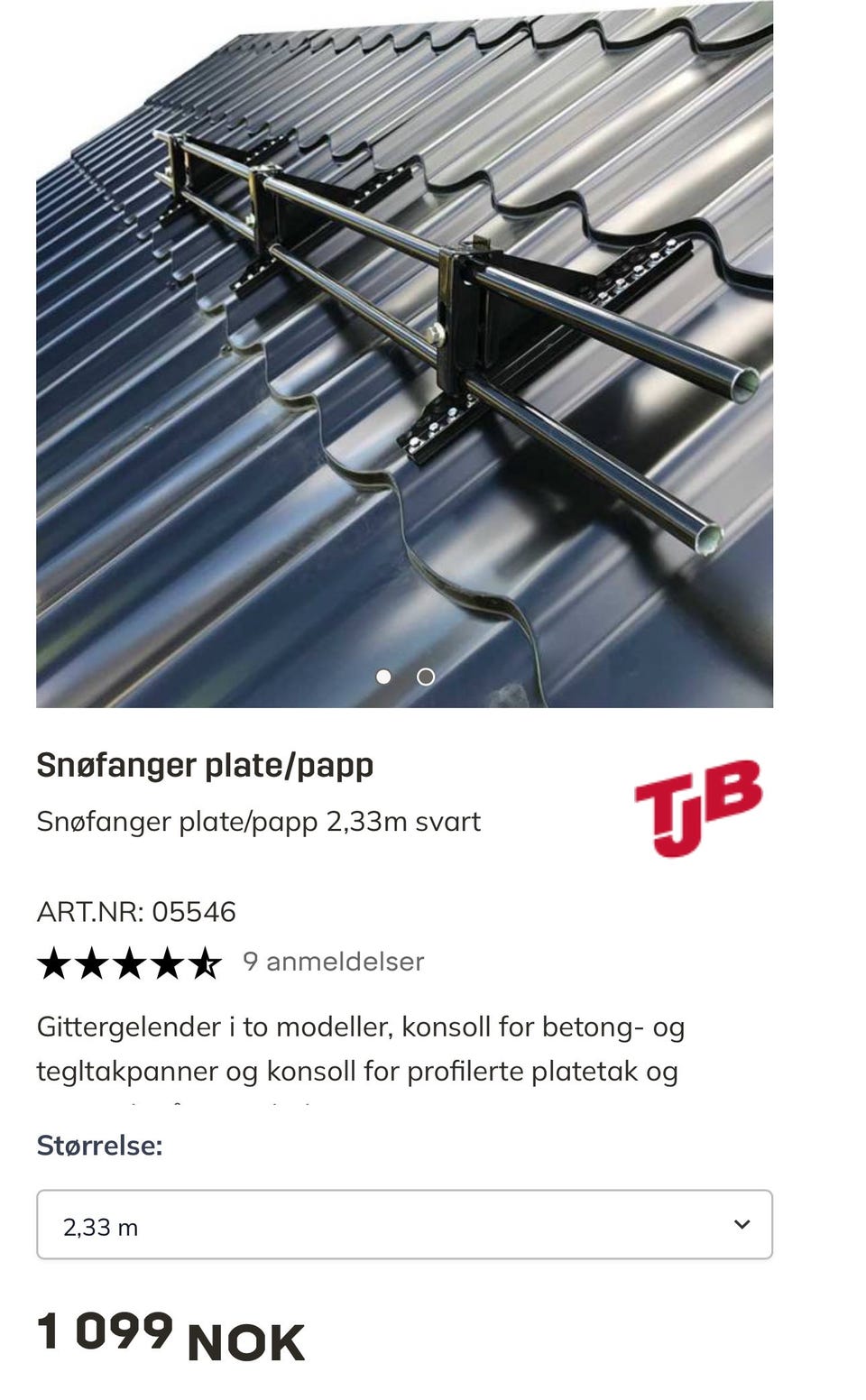Open the 9 anmeldelser reviews link
The width and height of the screenshot is (866, 1400).
click(332, 962)
